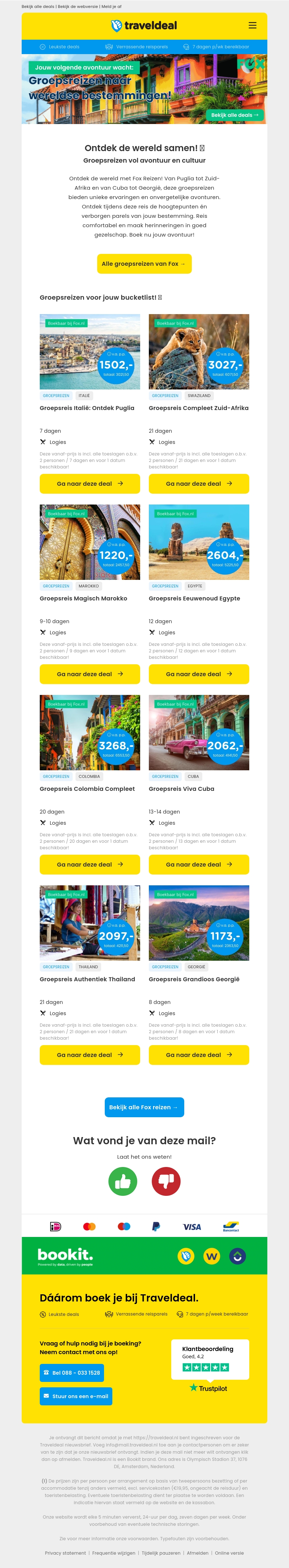Tap 'Bekijk alle Fox reizen' button
This screenshot has height=1568, width=289.
coord(144,1107)
